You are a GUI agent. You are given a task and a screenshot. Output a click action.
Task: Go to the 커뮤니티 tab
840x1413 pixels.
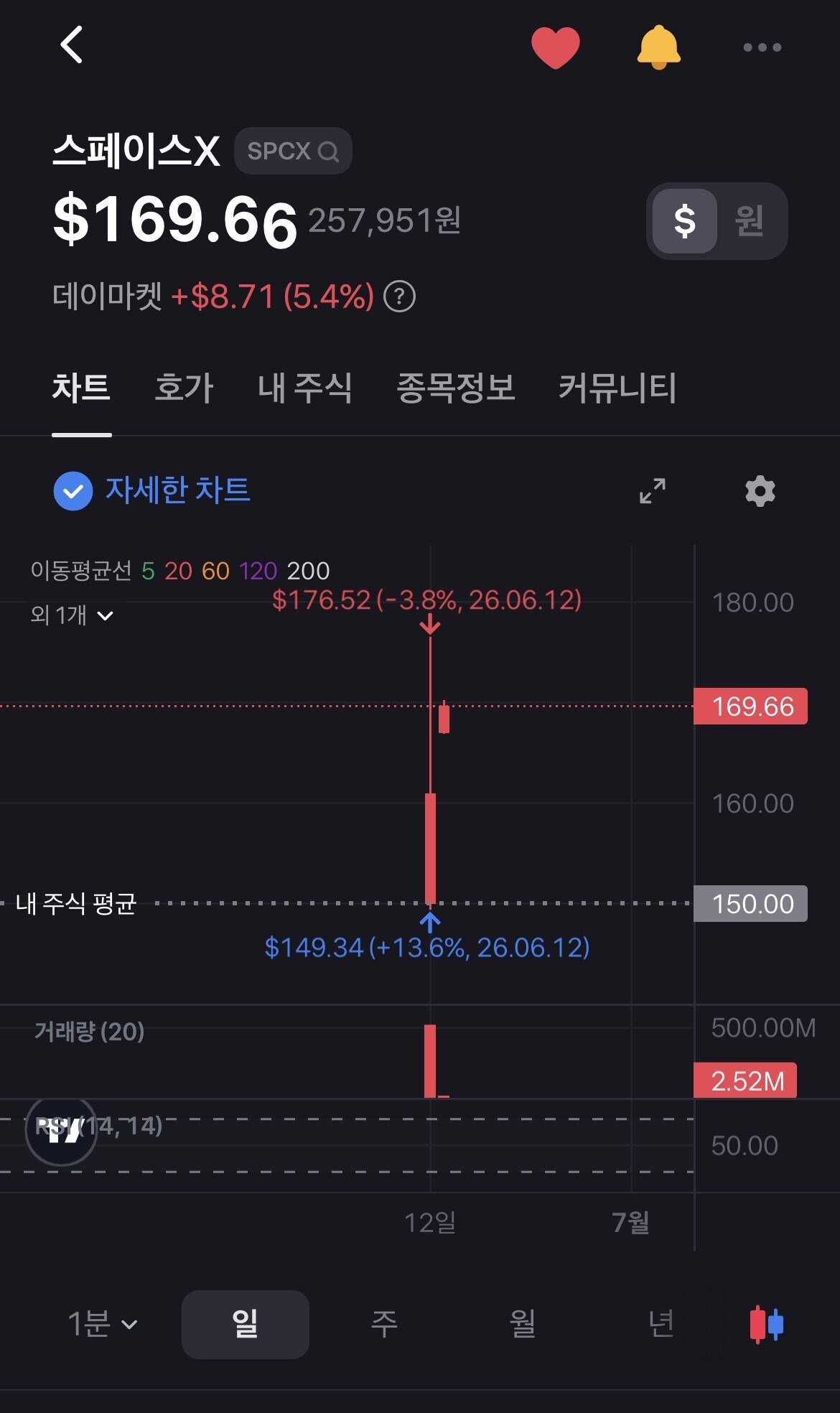coord(617,388)
